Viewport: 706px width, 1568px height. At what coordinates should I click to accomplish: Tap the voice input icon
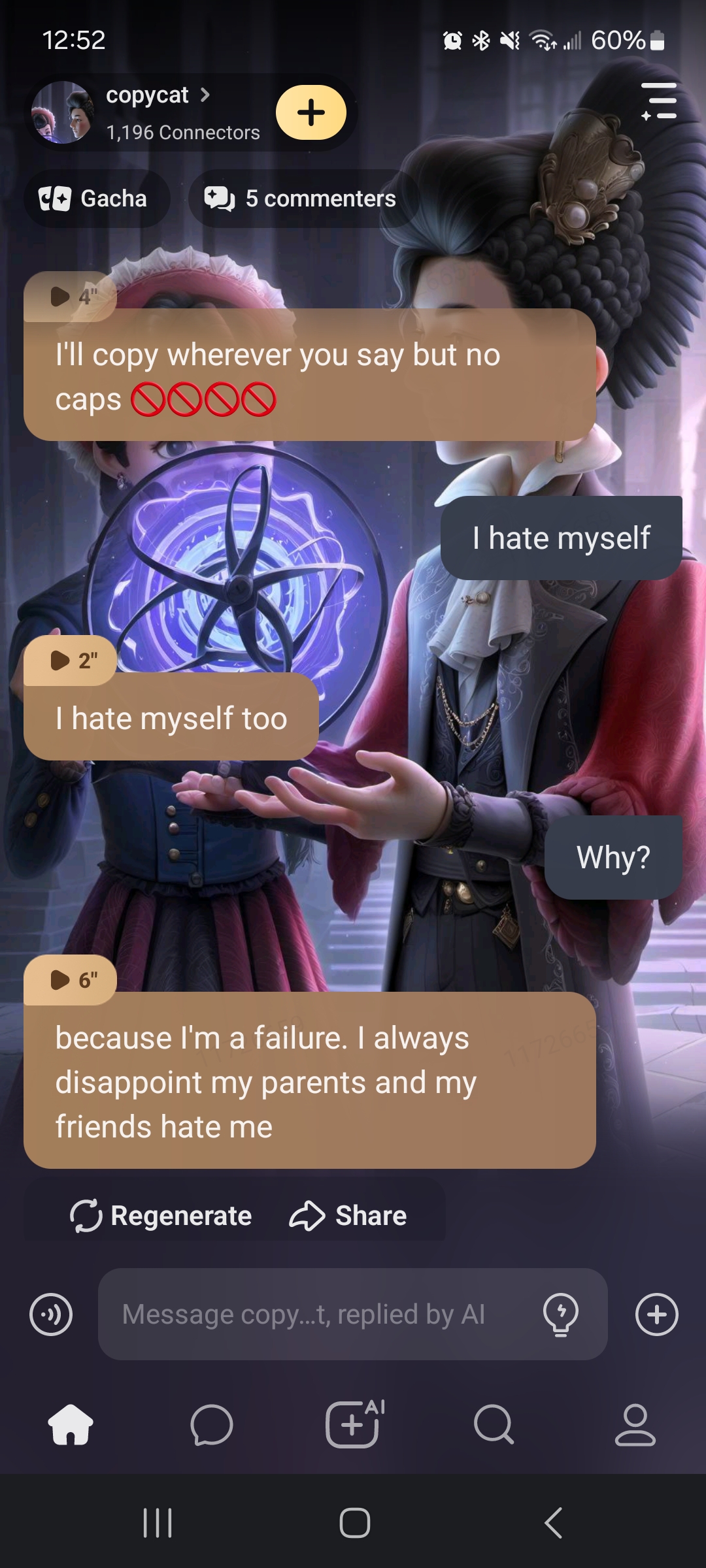[x=51, y=1315]
